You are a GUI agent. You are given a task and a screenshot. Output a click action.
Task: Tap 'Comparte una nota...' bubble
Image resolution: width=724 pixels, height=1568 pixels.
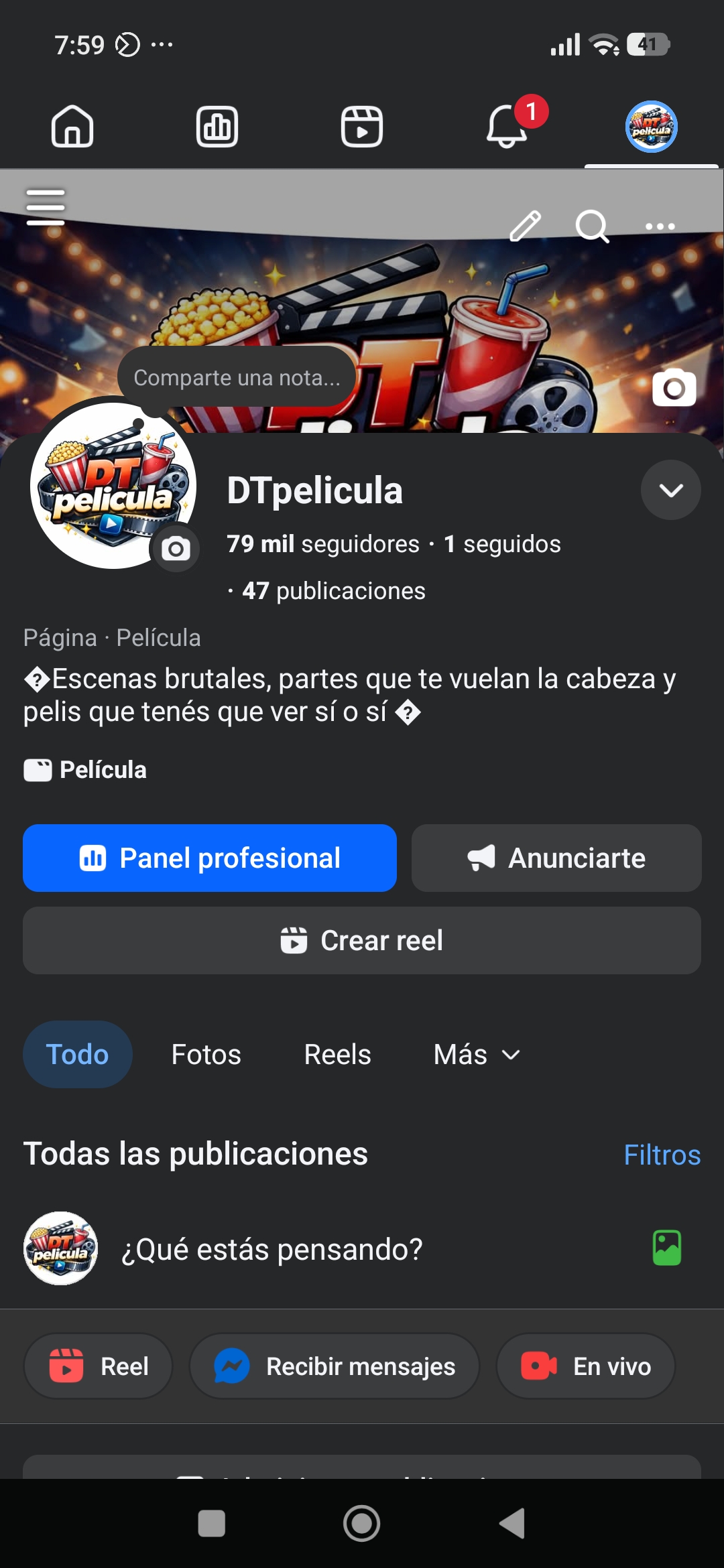[x=237, y=378]
